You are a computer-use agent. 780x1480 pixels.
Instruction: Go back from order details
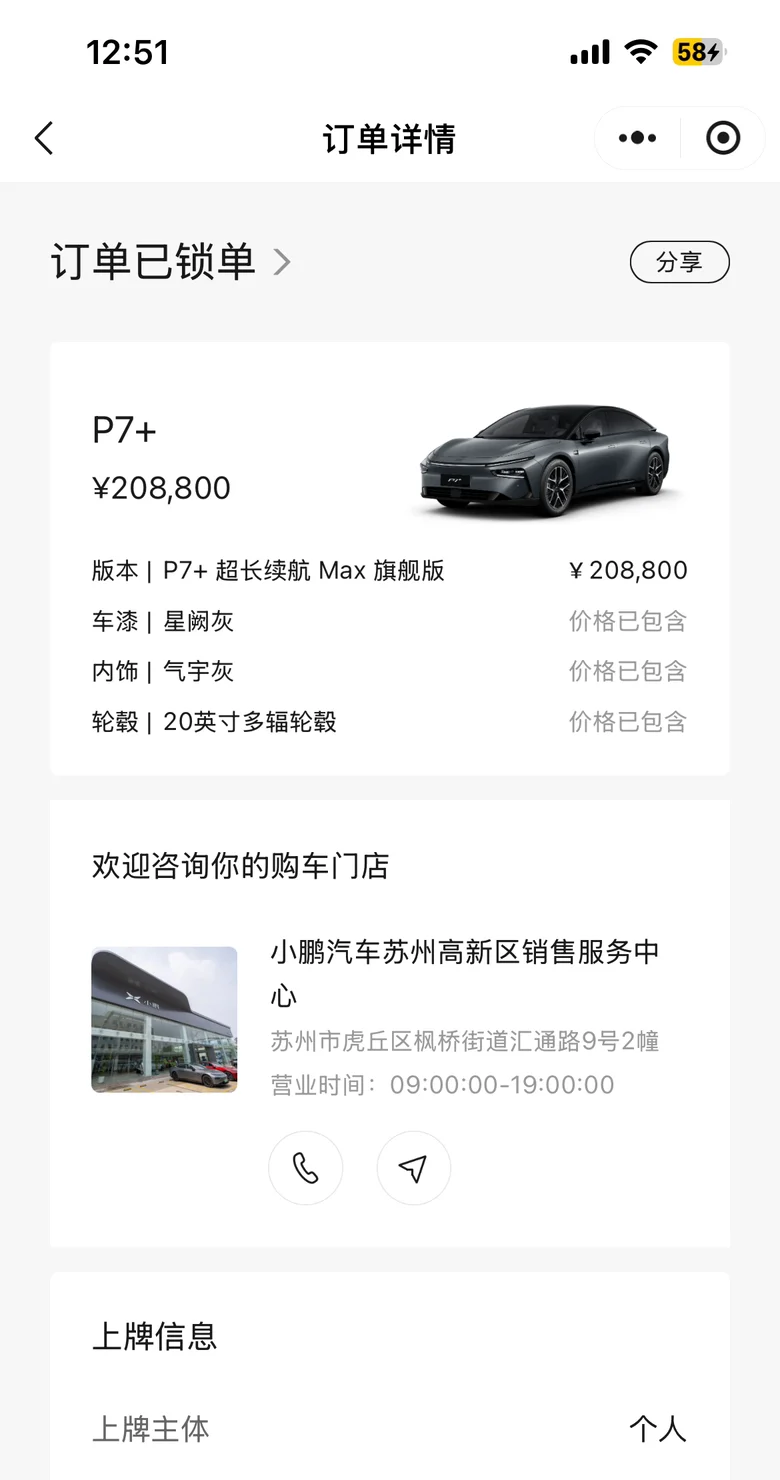44,138
